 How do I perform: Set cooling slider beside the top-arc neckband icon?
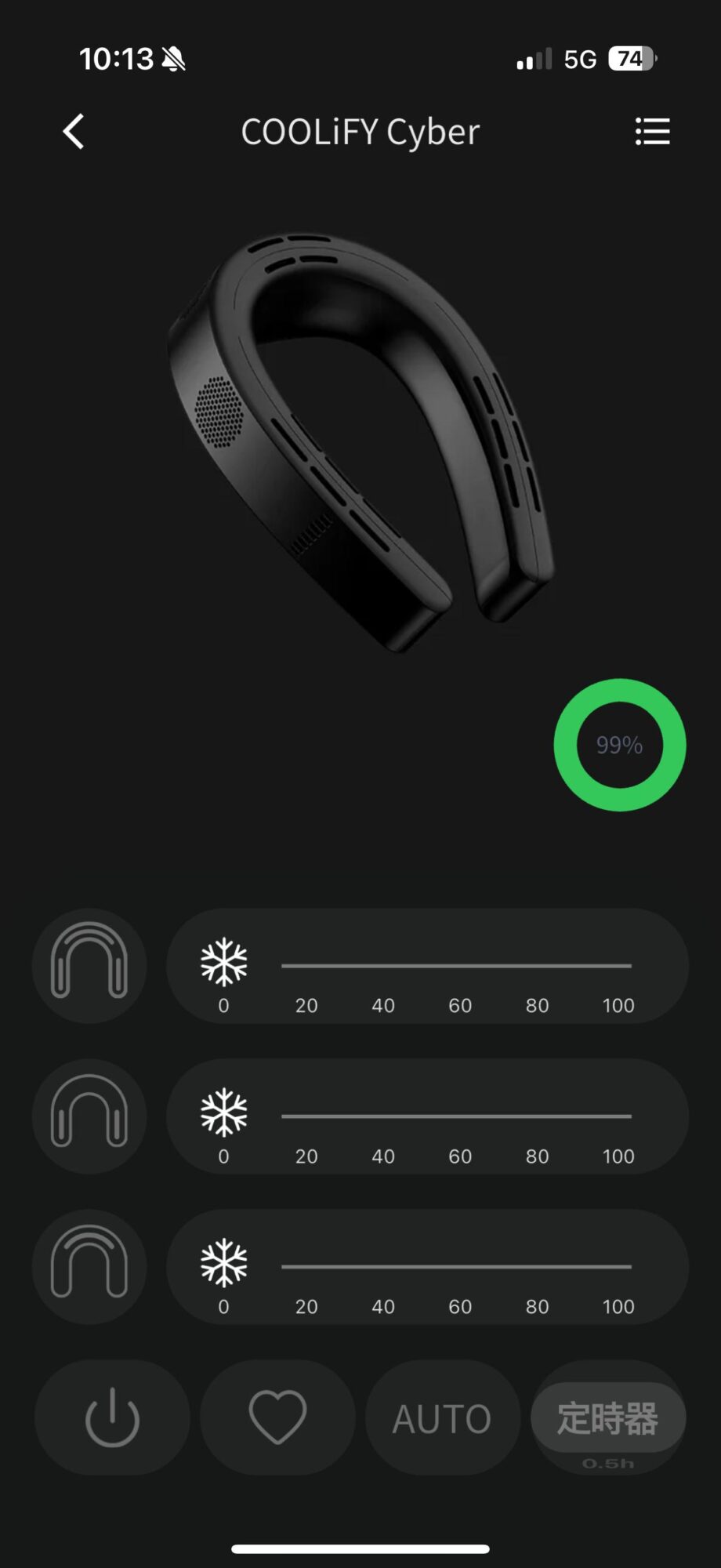click(x=456, y=1266)
